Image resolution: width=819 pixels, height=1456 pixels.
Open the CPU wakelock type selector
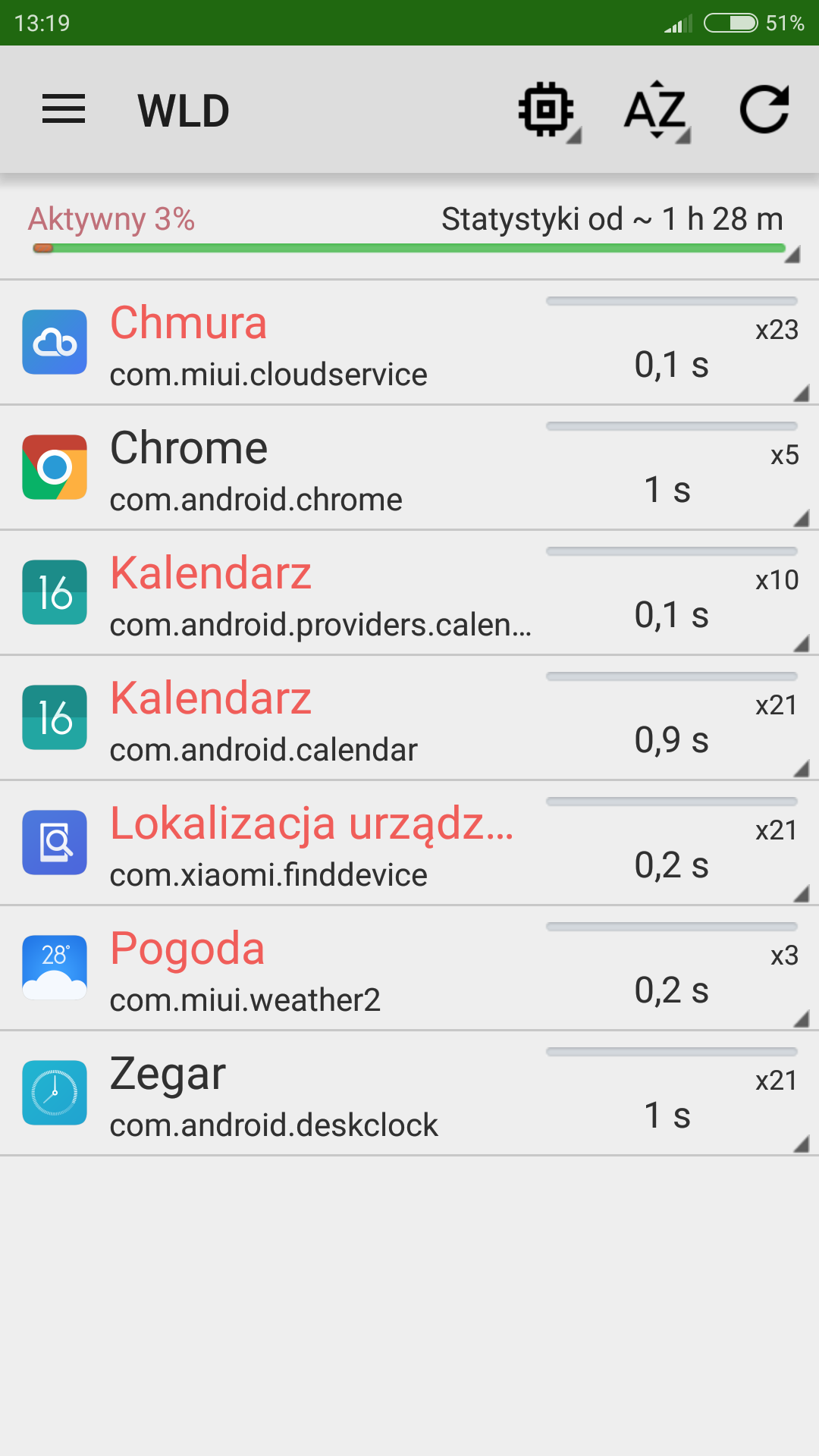click(x=548, y=111)
